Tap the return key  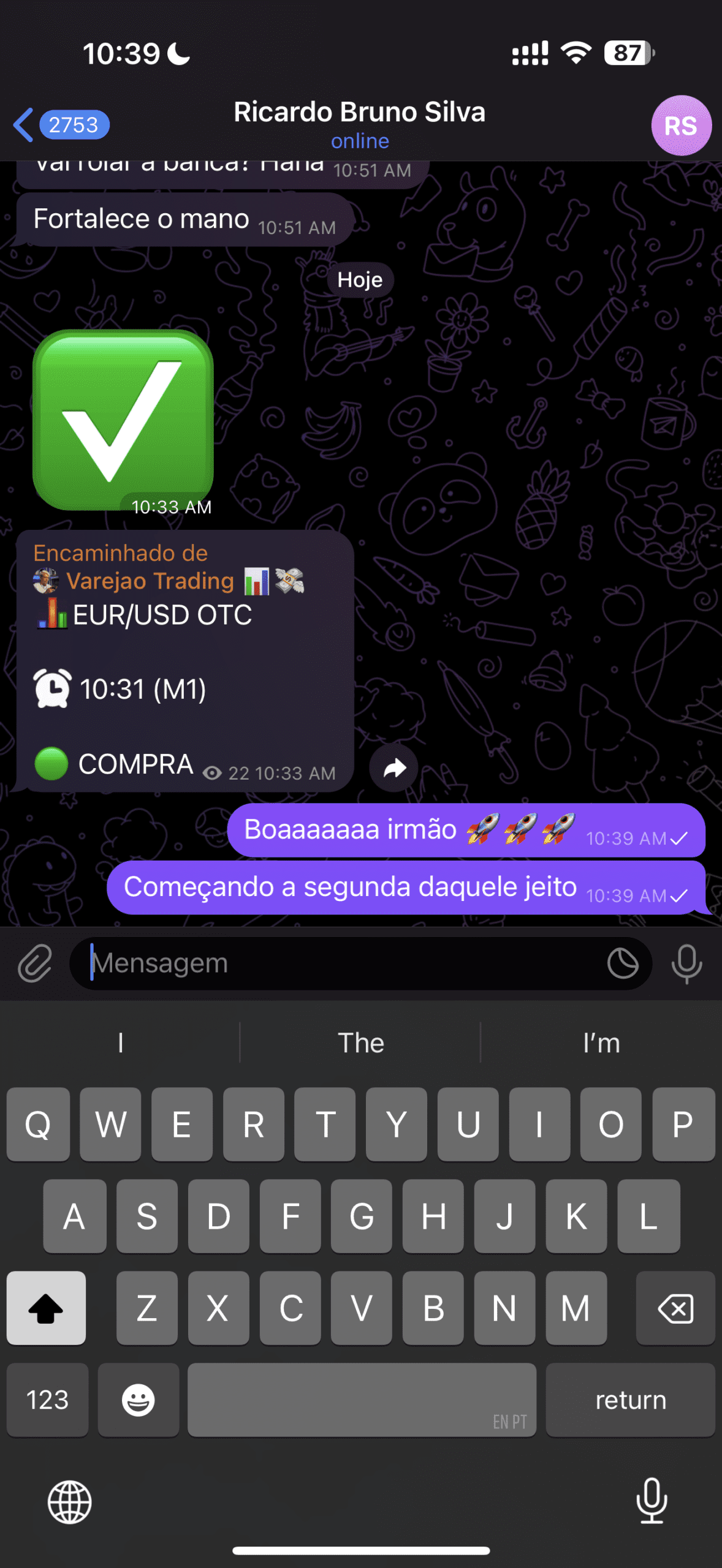point(630,1400)
